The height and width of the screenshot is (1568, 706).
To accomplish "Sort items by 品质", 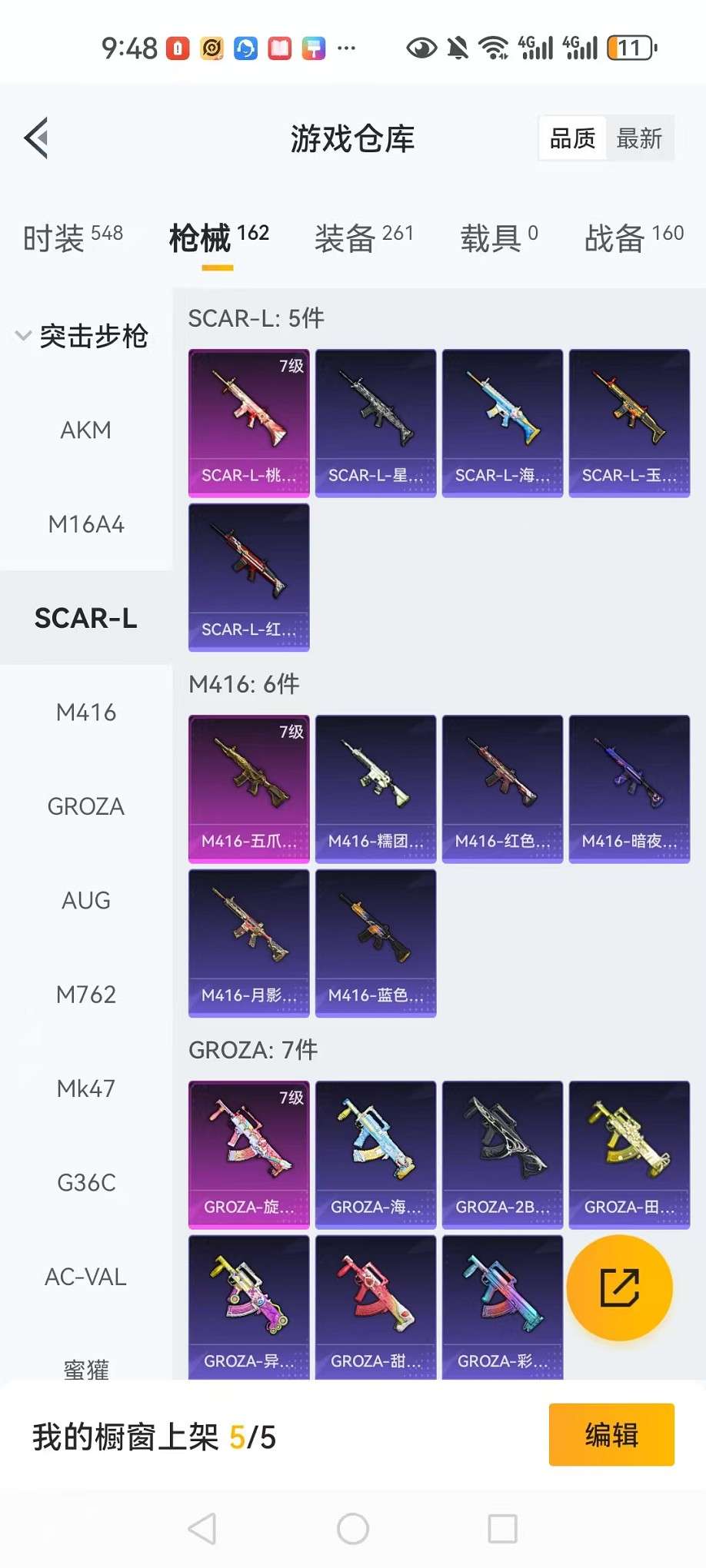I will point(573,139).
